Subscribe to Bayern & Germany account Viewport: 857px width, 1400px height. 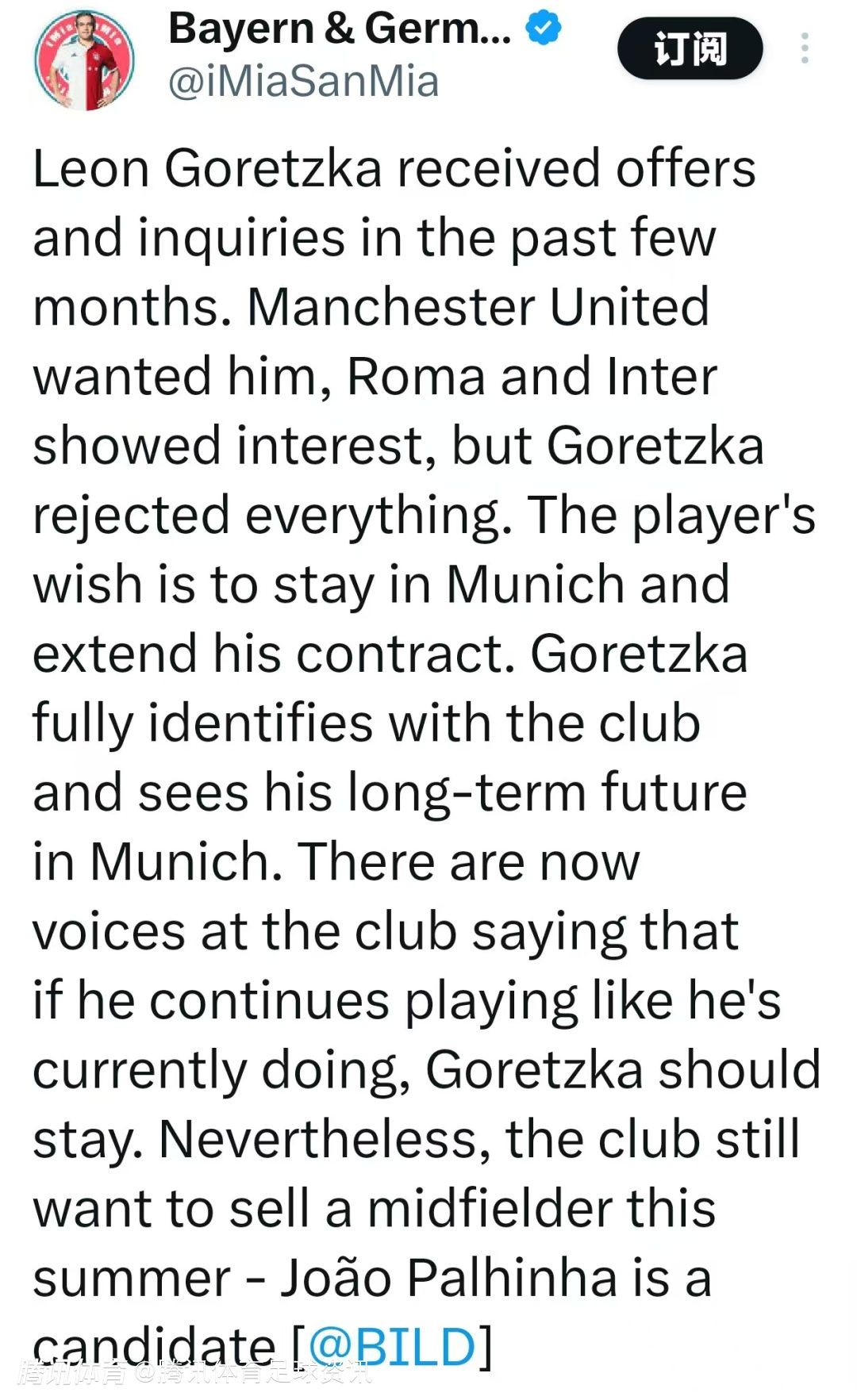[x=690, y=48]
